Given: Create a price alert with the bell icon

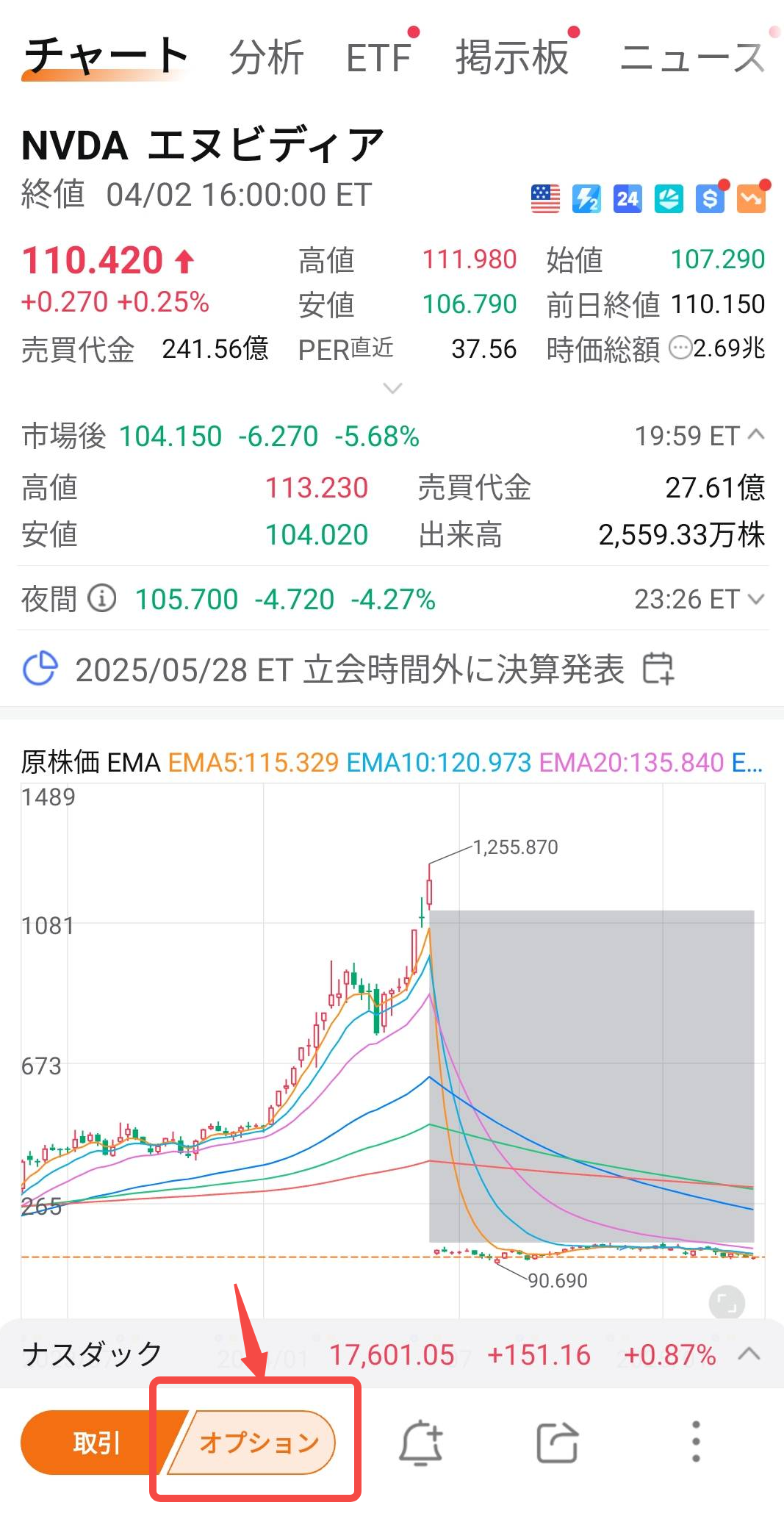Looking at the screenshot, I should pos(422,1442).
